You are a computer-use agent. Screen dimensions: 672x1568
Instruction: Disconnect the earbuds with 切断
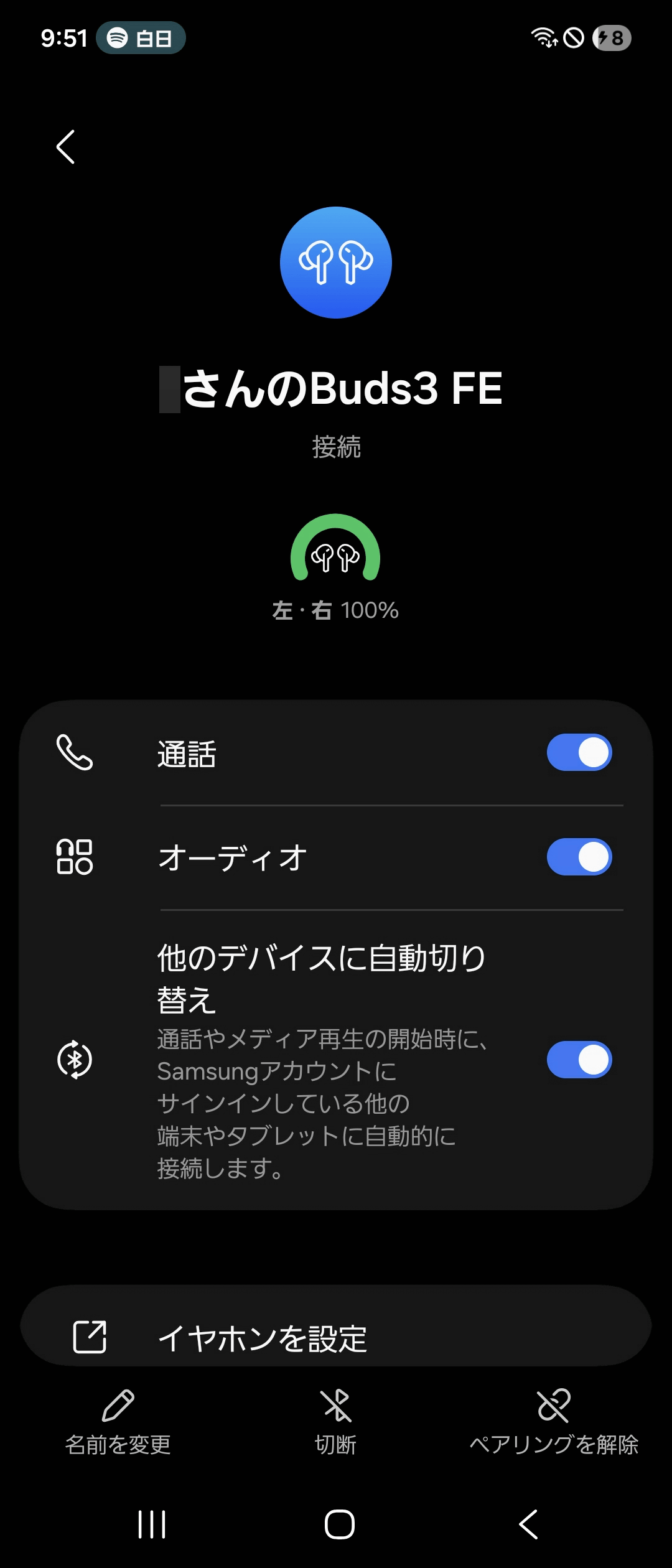(335, 1420)
